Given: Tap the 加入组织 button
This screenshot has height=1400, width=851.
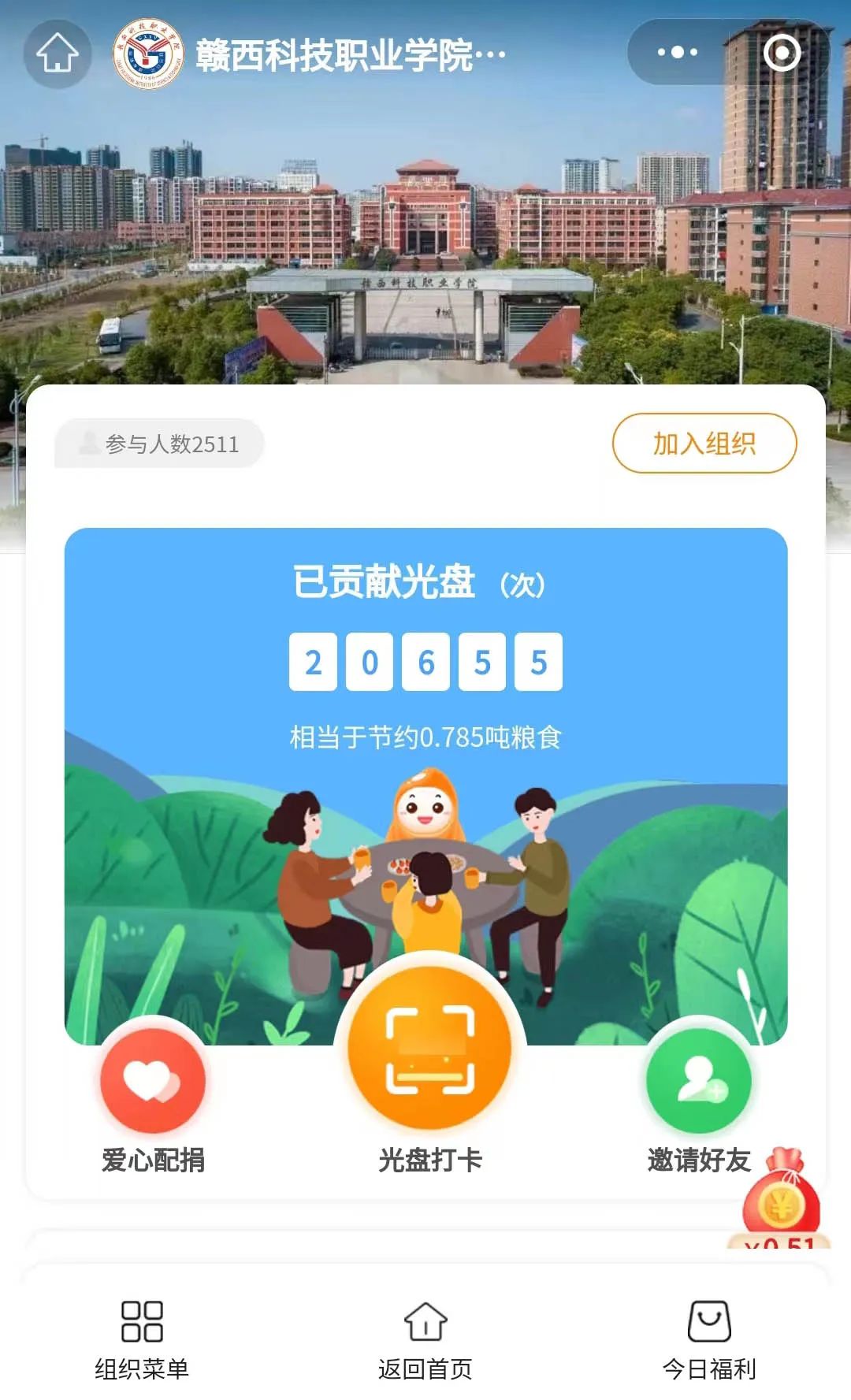Looking at the screenshot, I should (x=704, y=444).
